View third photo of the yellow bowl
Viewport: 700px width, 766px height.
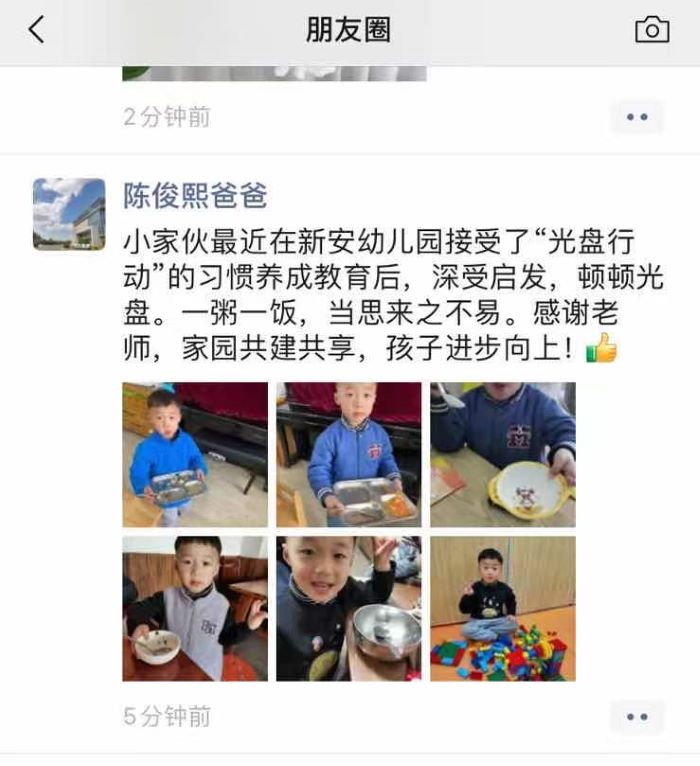click(503, 455)
